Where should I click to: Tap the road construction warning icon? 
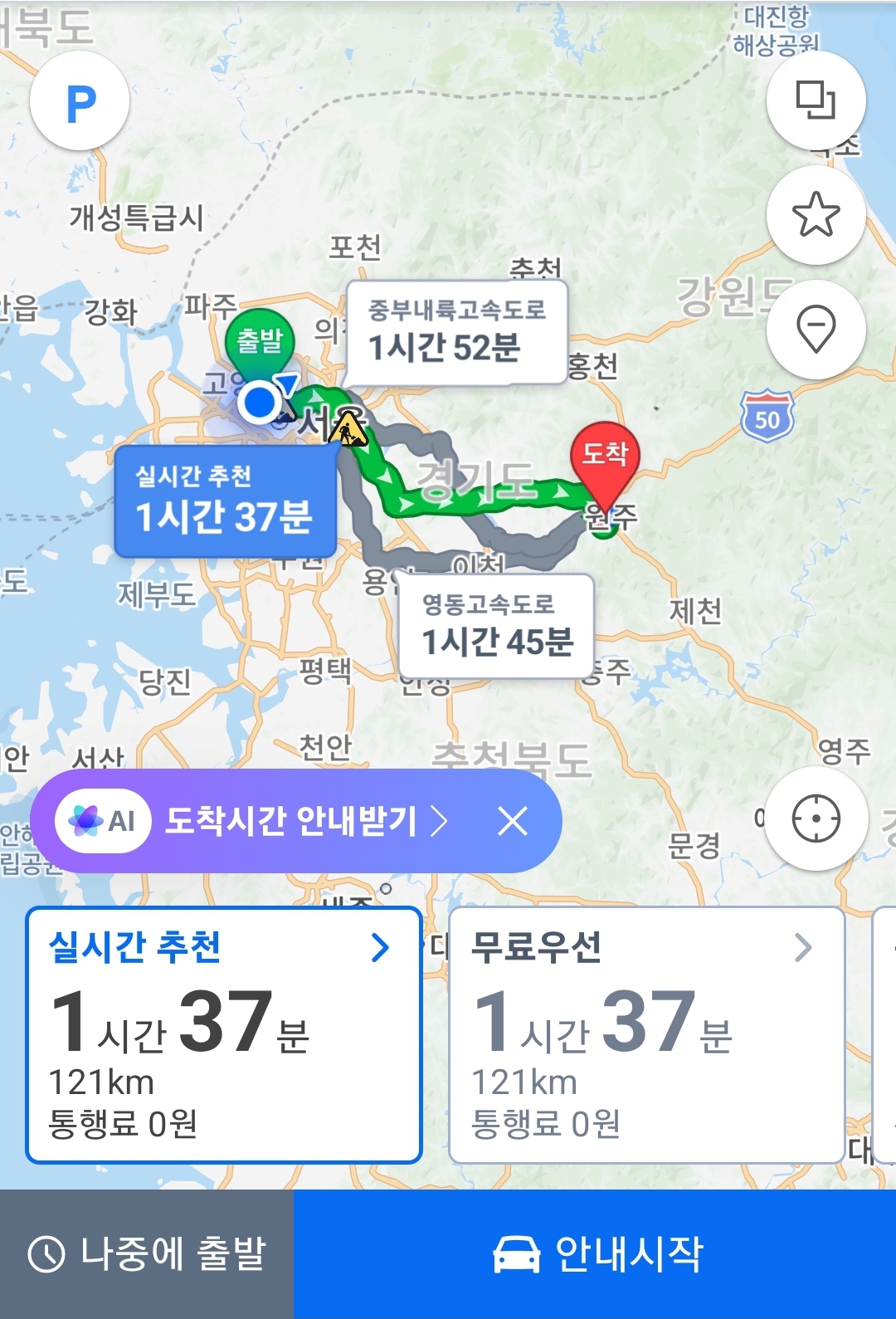coord(348,429)
